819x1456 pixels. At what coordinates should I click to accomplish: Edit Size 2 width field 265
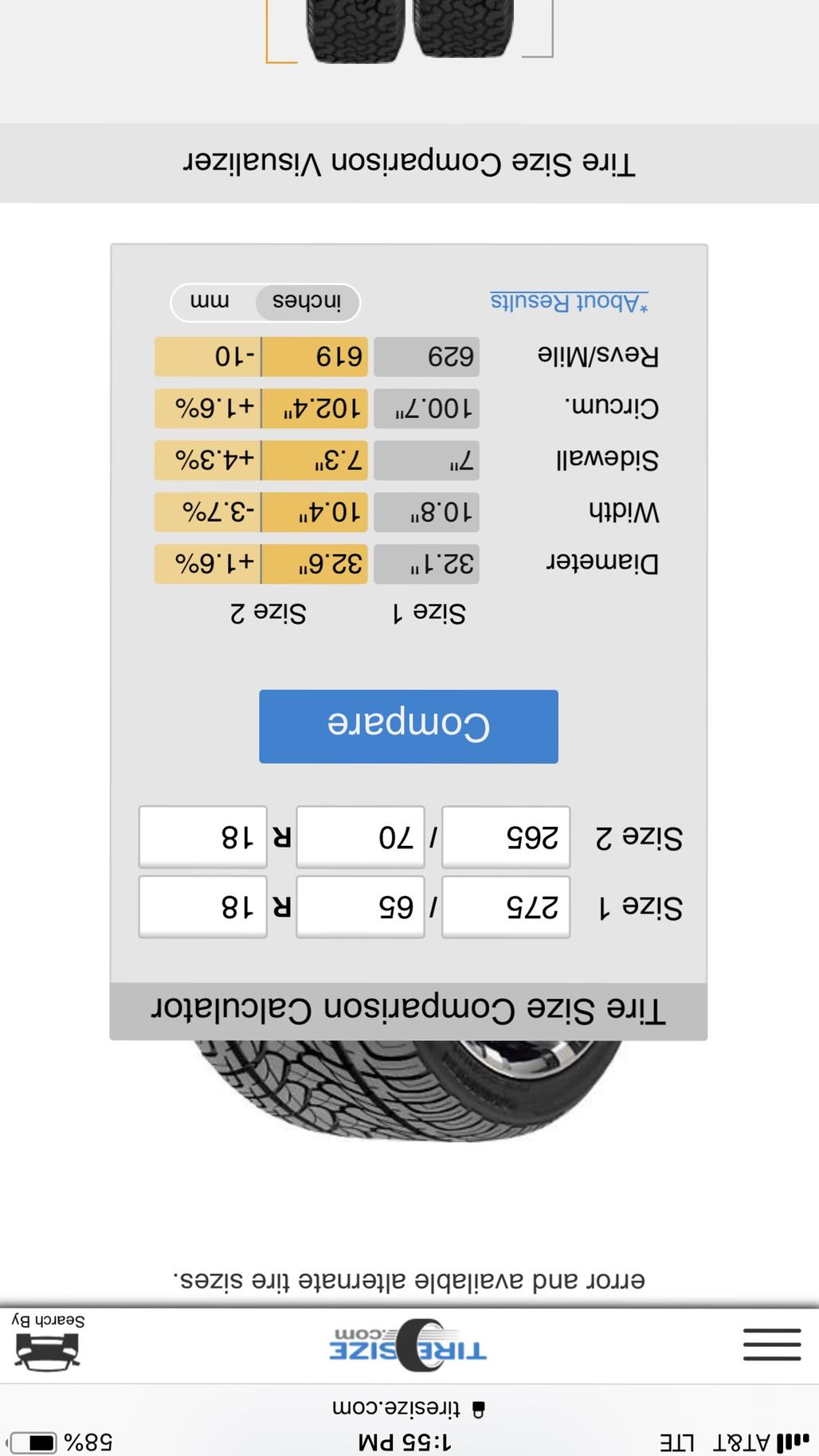(x=506, y=837)
